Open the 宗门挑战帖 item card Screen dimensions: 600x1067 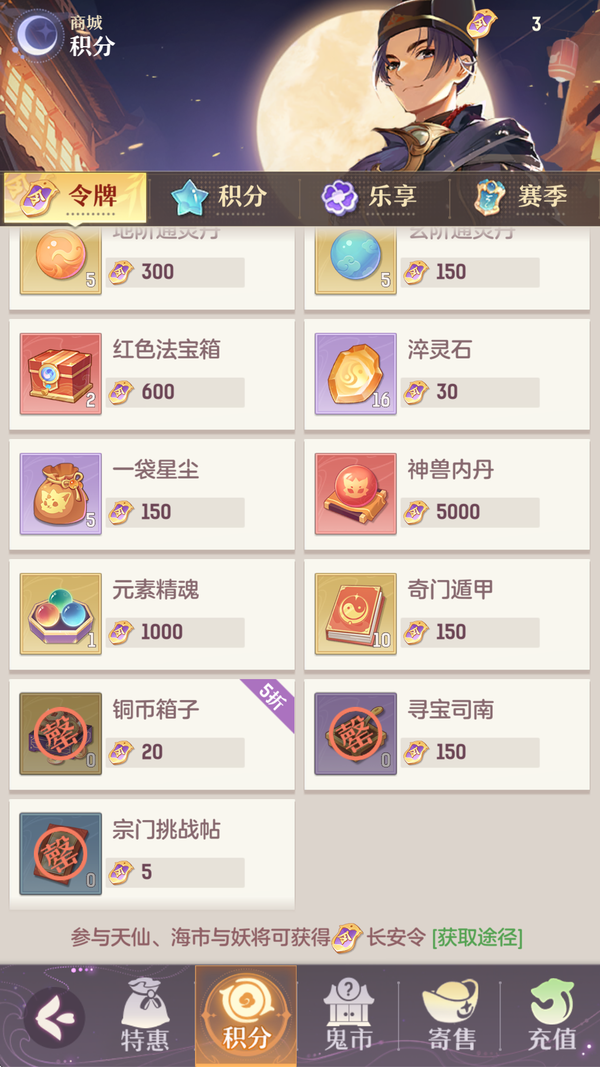coord(152,854)
